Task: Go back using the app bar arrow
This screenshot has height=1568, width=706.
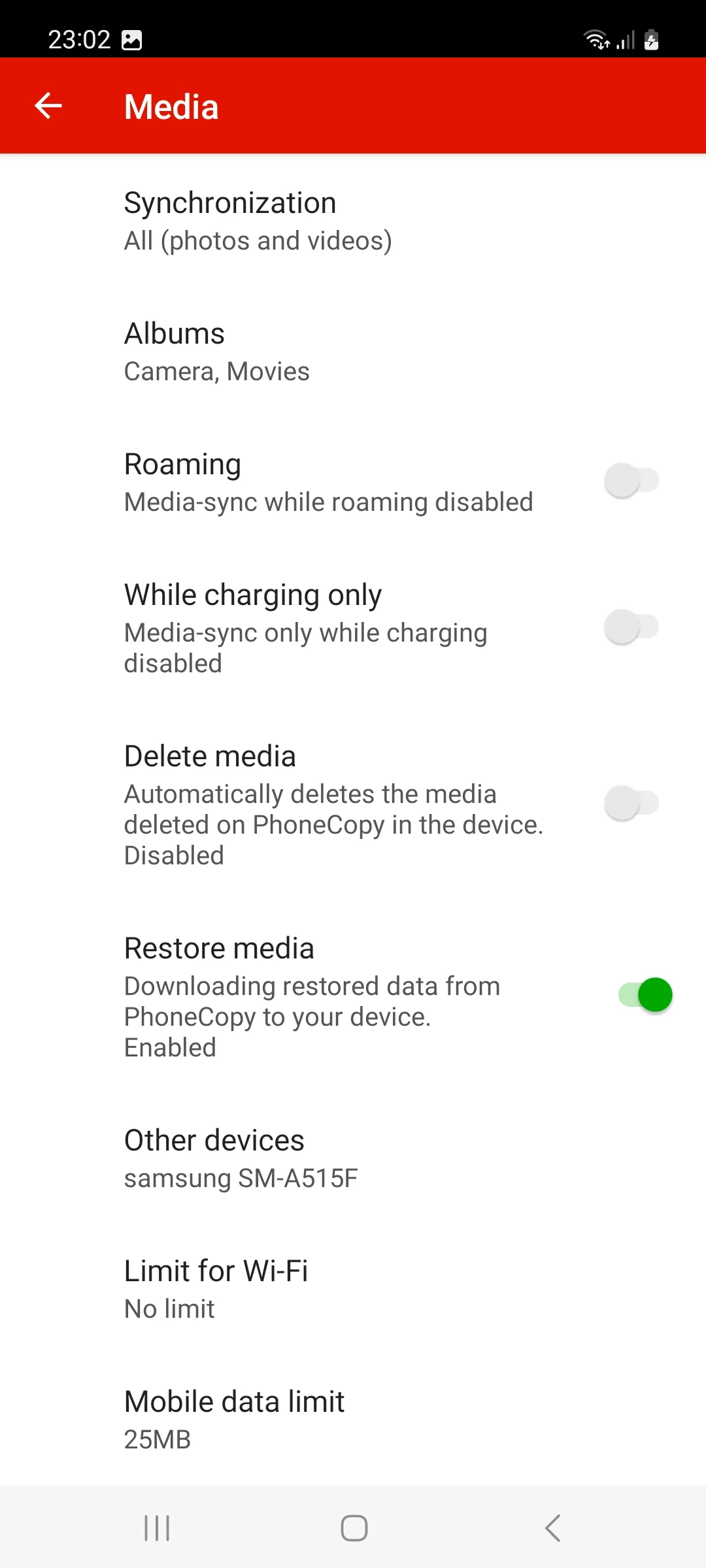Action: pos(48,106)
